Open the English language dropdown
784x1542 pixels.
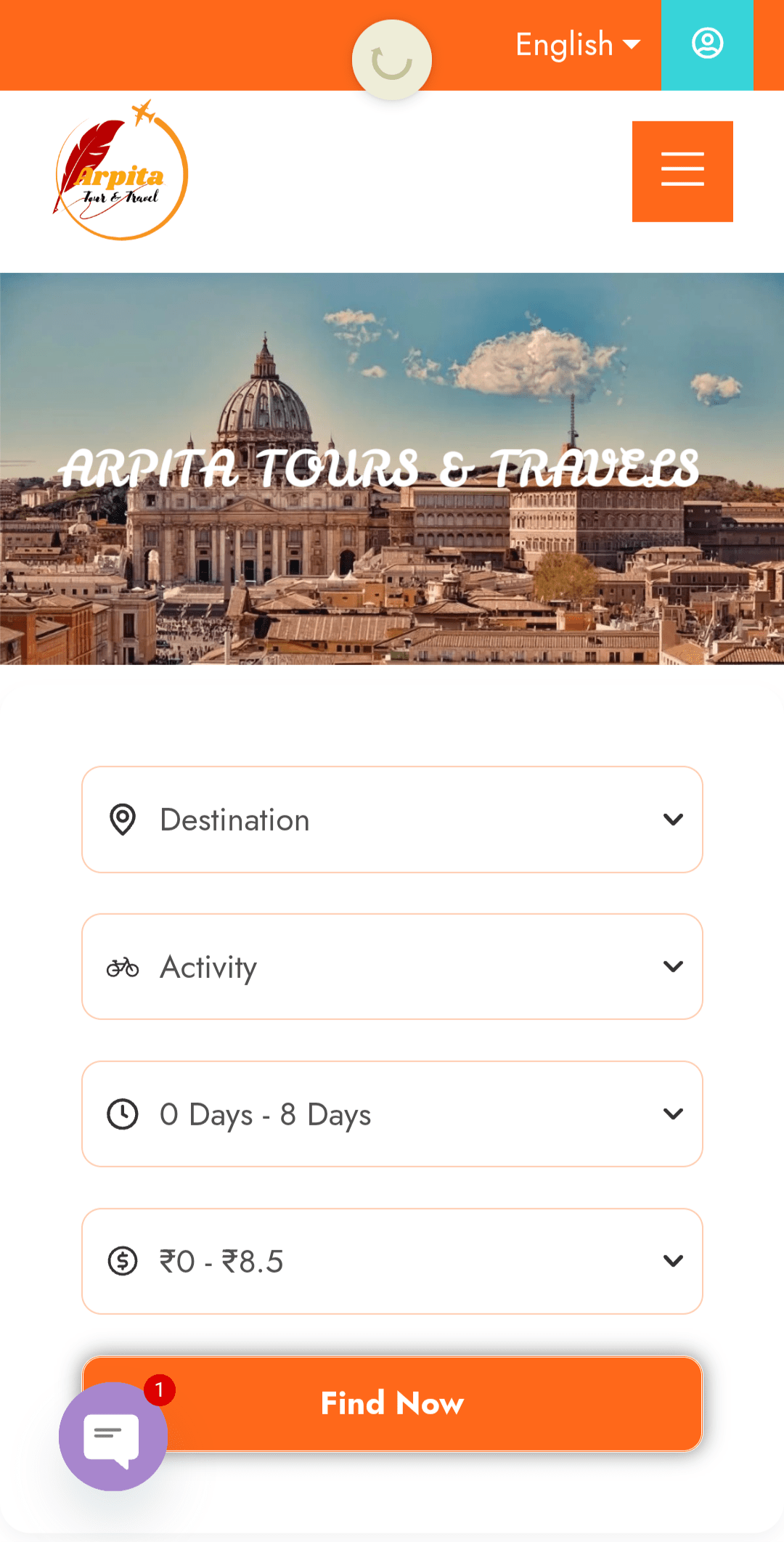(x=578, y=45)
